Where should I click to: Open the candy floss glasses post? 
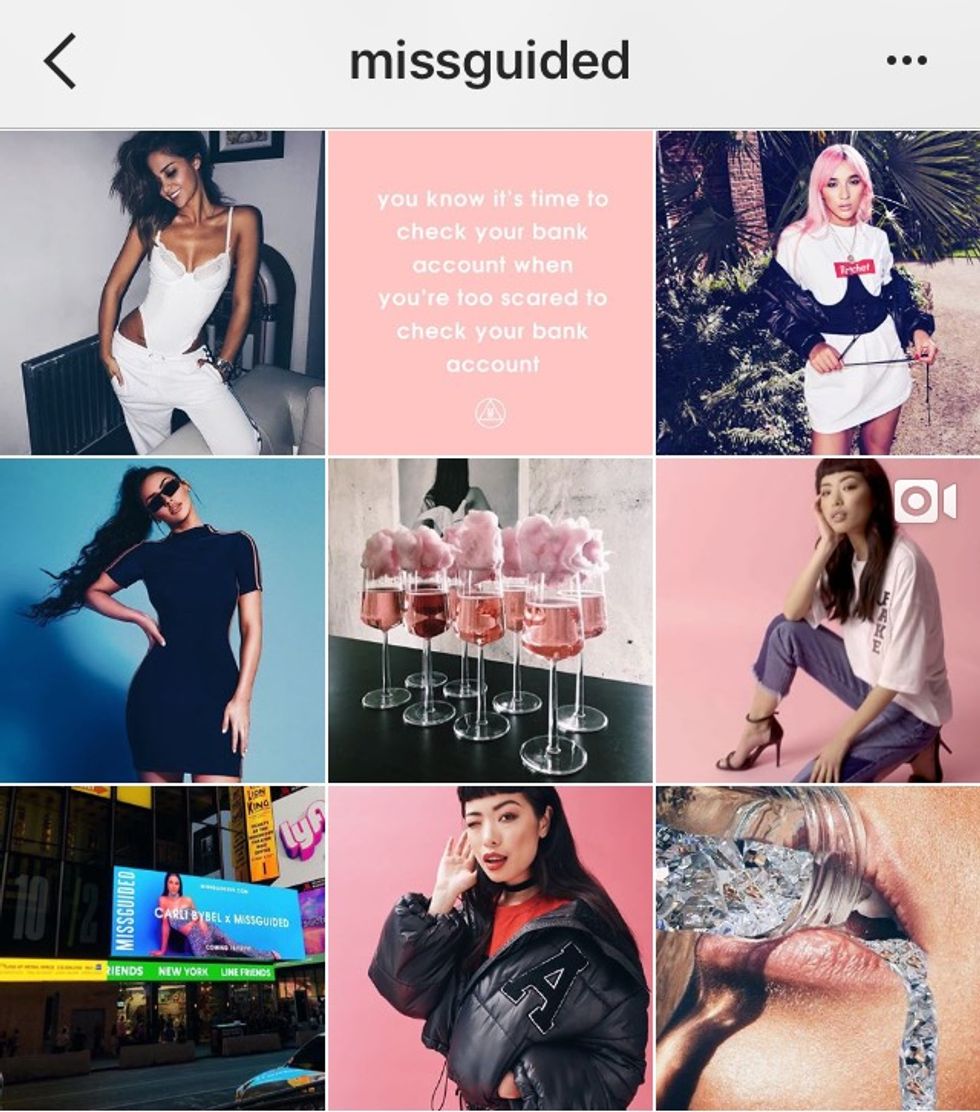tap(490, 620)
